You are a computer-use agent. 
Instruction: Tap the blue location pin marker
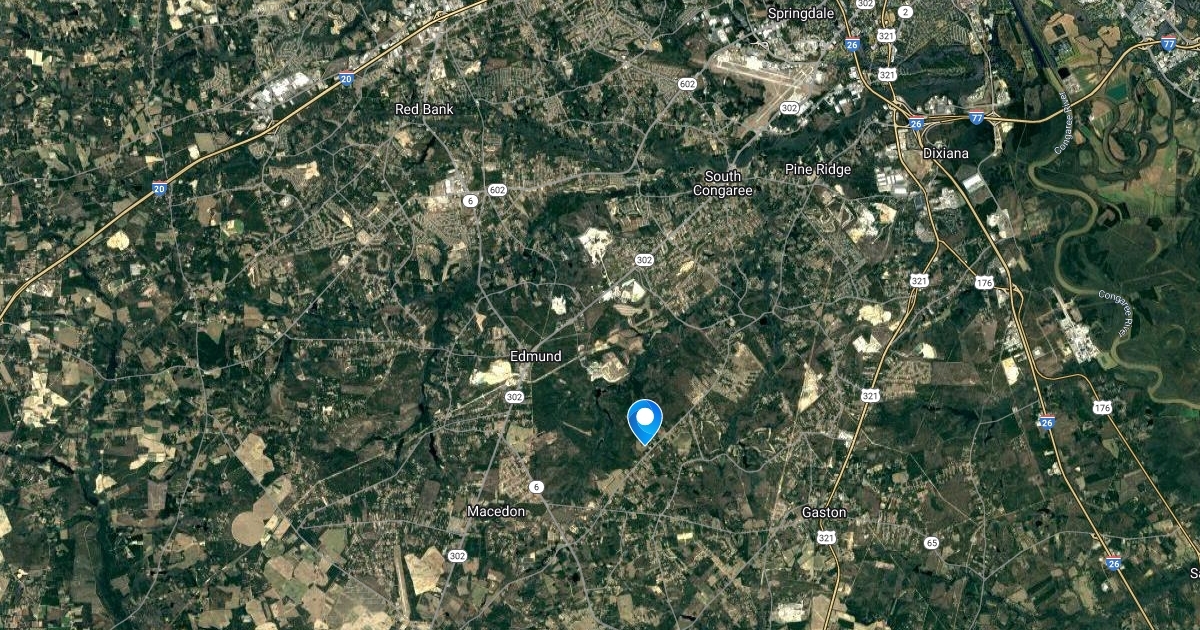(645, 421)
